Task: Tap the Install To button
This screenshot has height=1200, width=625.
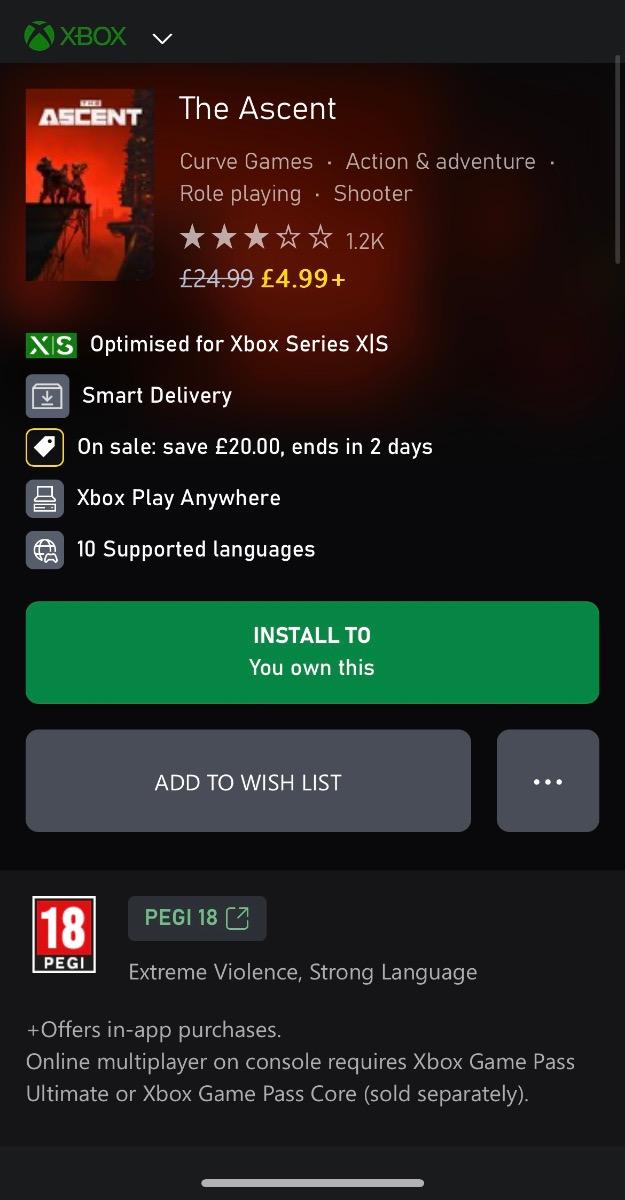Action: click(x=312, y=652)
